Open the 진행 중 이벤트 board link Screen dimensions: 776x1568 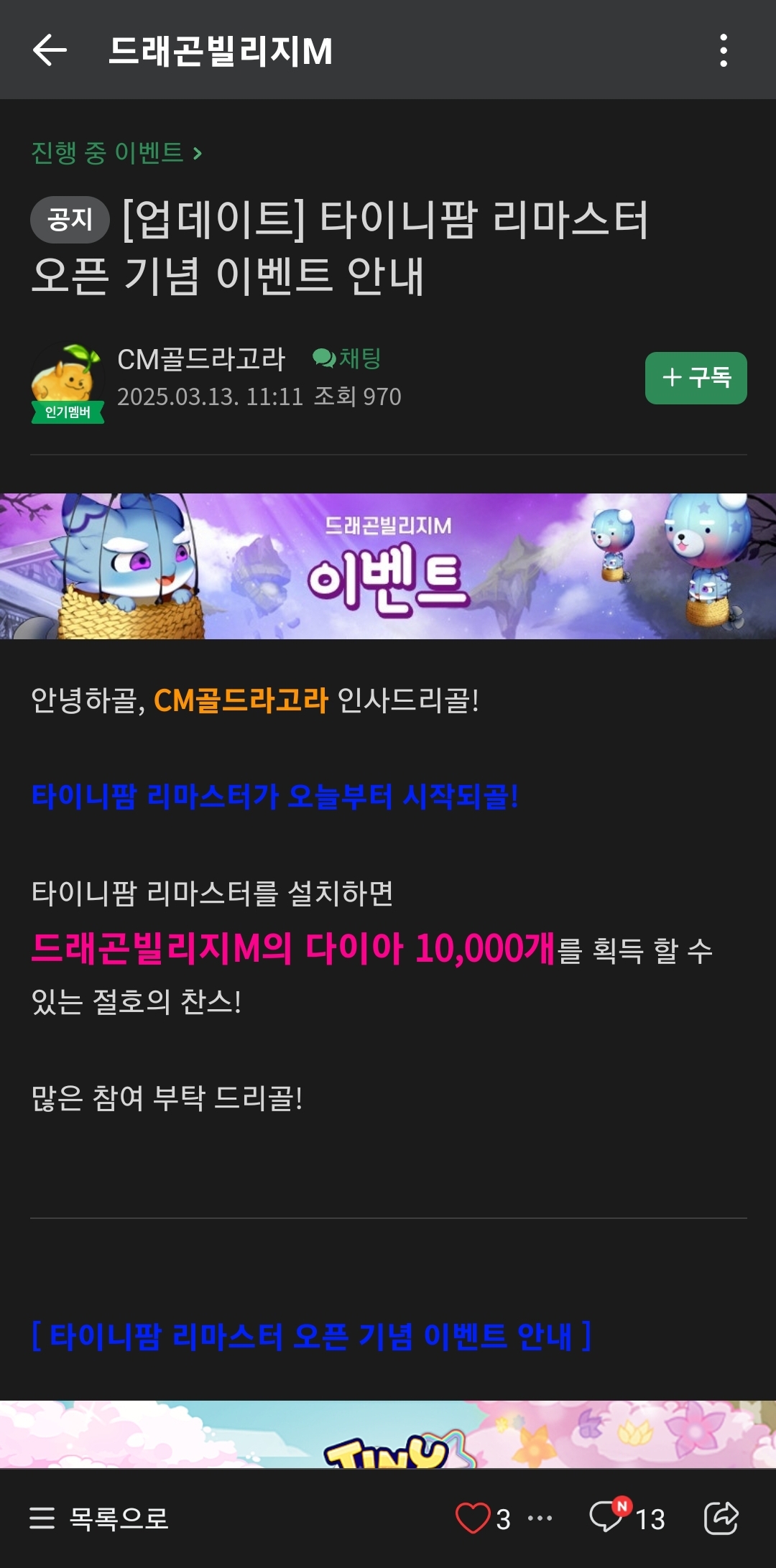click(x=116, y=152)
